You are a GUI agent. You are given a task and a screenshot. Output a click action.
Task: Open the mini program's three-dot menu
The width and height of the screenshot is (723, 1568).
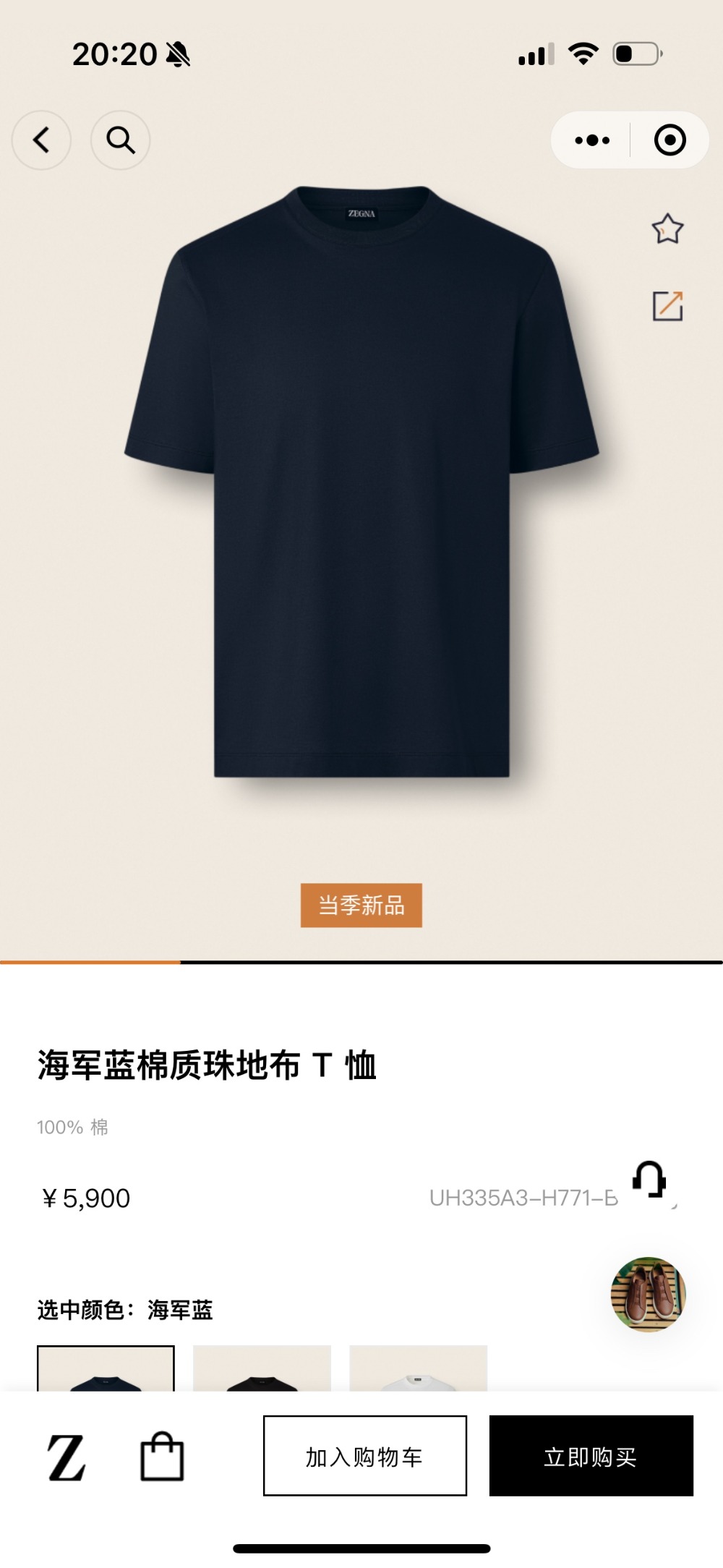(592, 140)
